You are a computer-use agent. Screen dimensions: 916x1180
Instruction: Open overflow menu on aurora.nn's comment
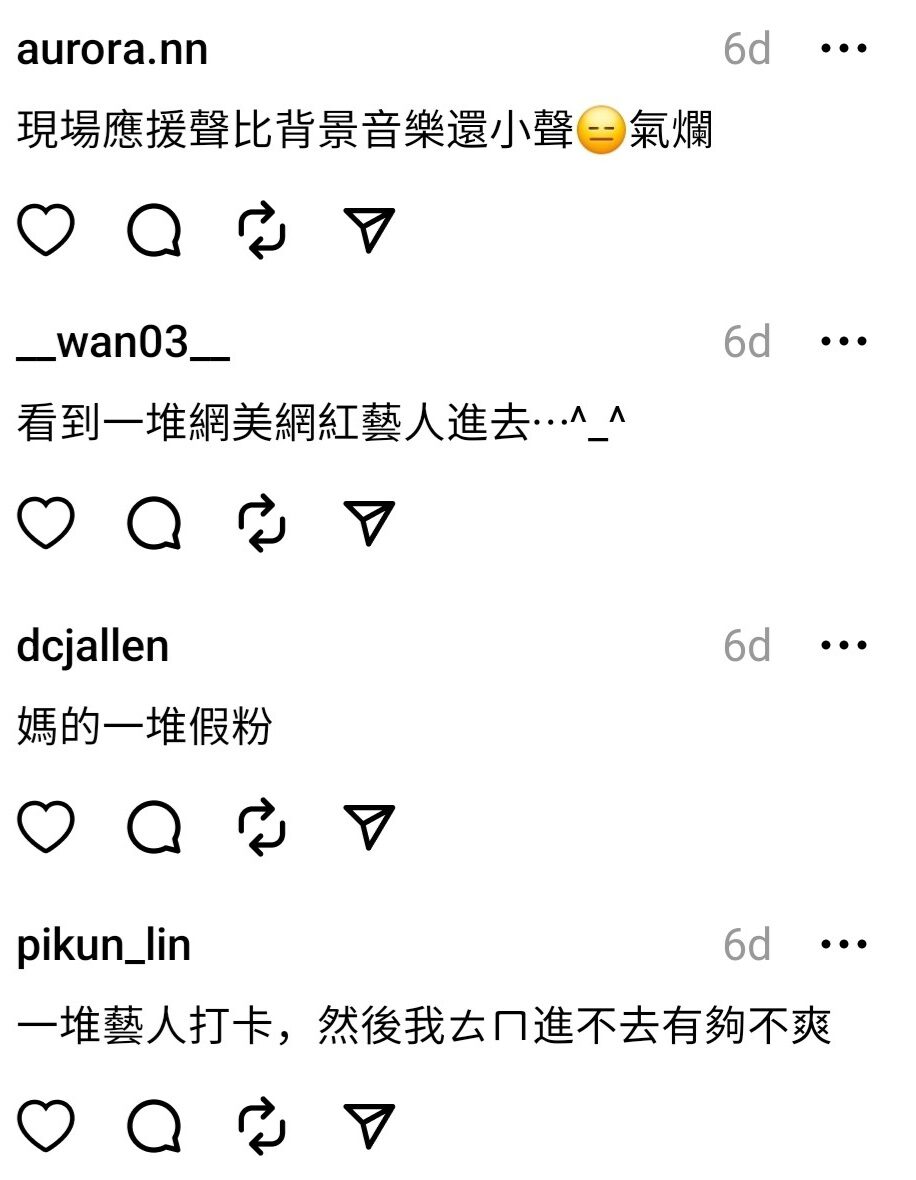843,48
